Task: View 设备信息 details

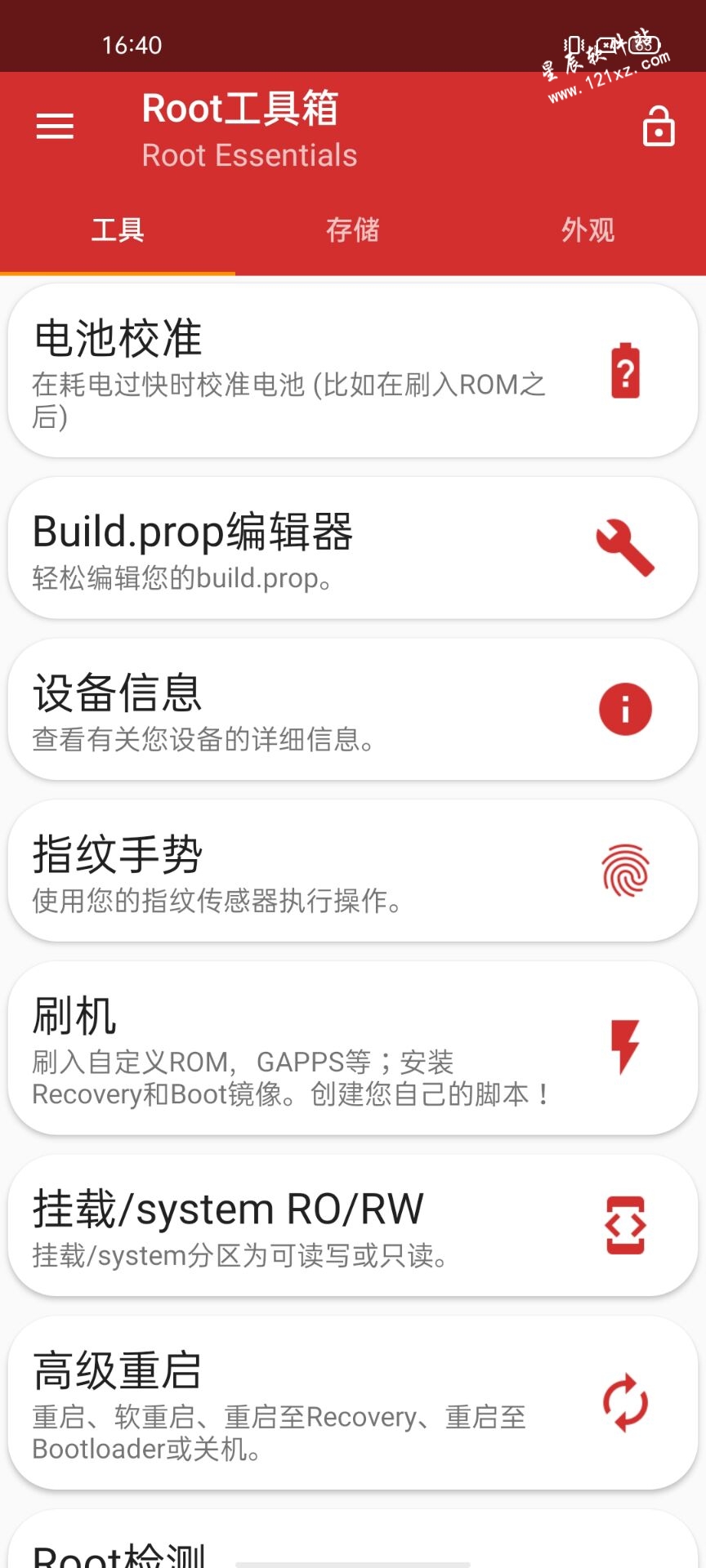Action: click(353, 709)
